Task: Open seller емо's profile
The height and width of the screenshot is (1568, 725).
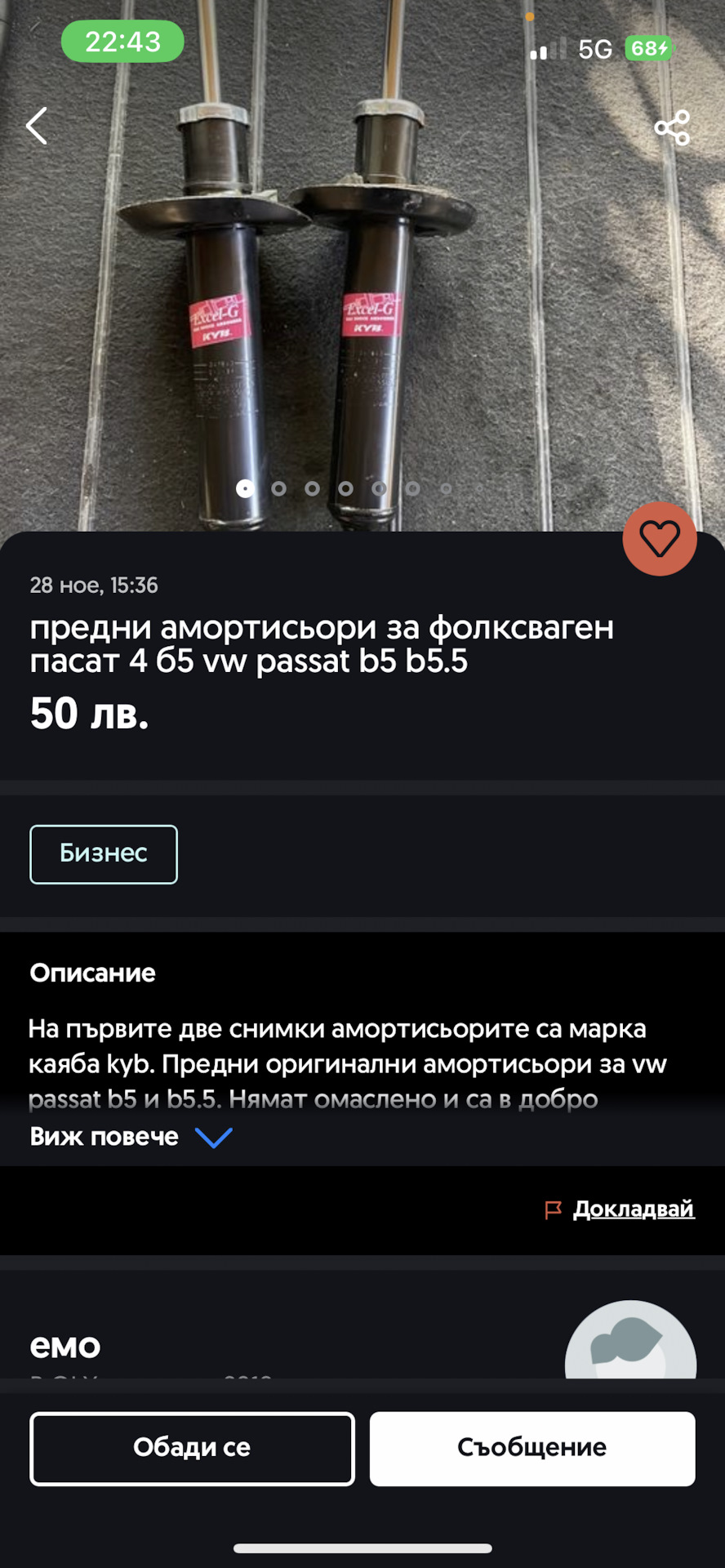Action: click(x=65, y=1346)
